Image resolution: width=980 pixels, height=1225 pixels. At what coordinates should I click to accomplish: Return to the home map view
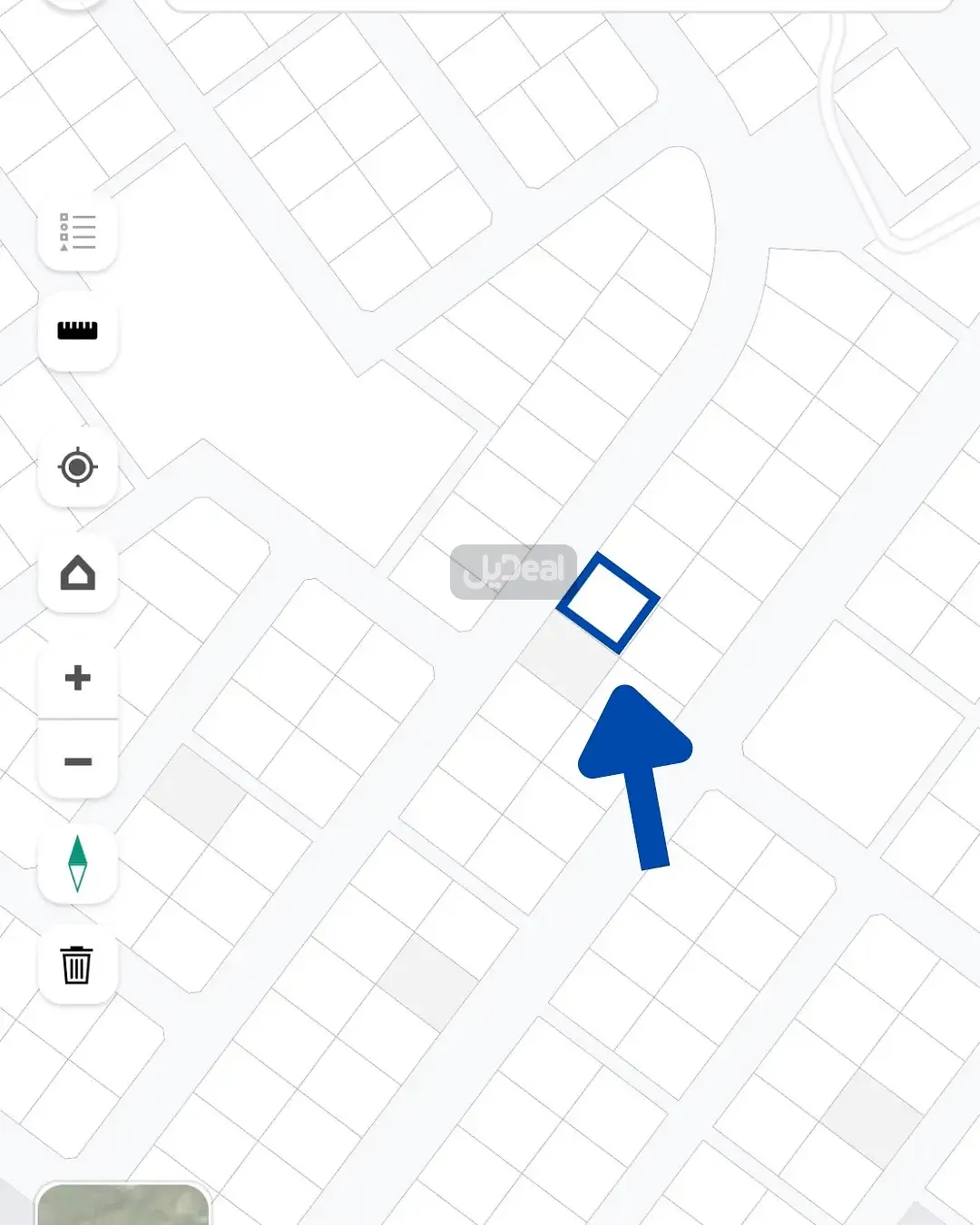pos(77,573)
